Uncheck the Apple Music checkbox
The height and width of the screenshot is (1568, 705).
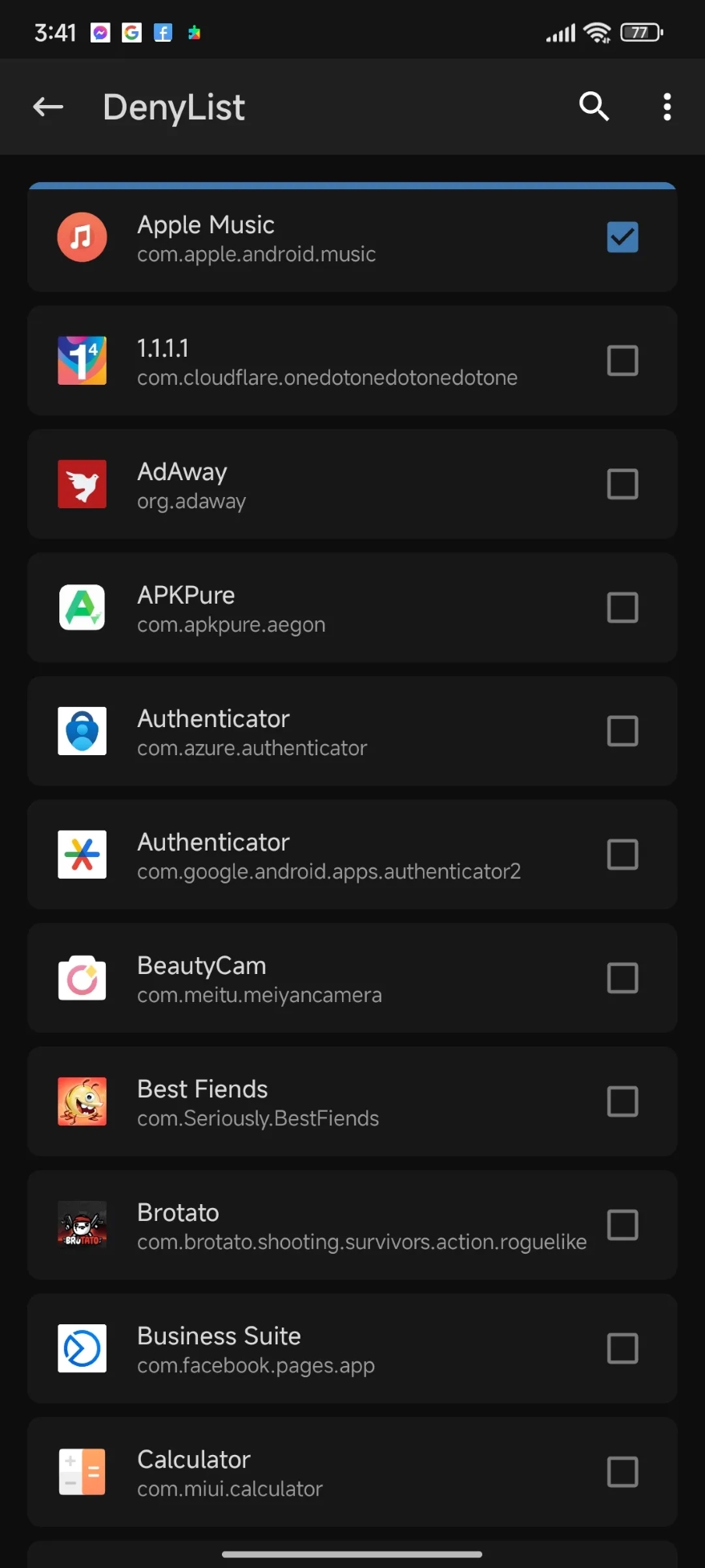coord(622,237)
